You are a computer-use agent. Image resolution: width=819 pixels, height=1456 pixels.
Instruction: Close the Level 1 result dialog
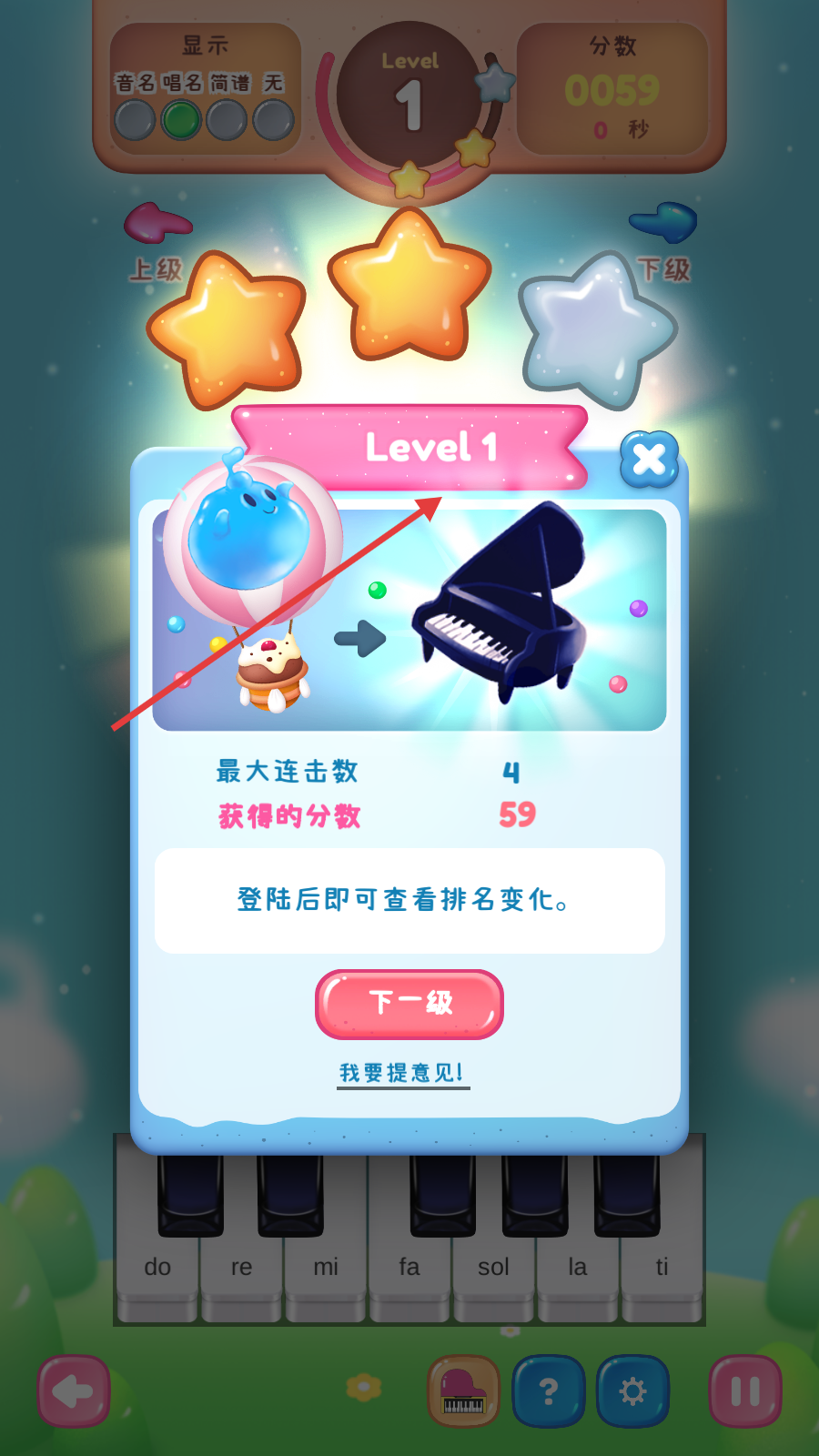coord(649,459)
